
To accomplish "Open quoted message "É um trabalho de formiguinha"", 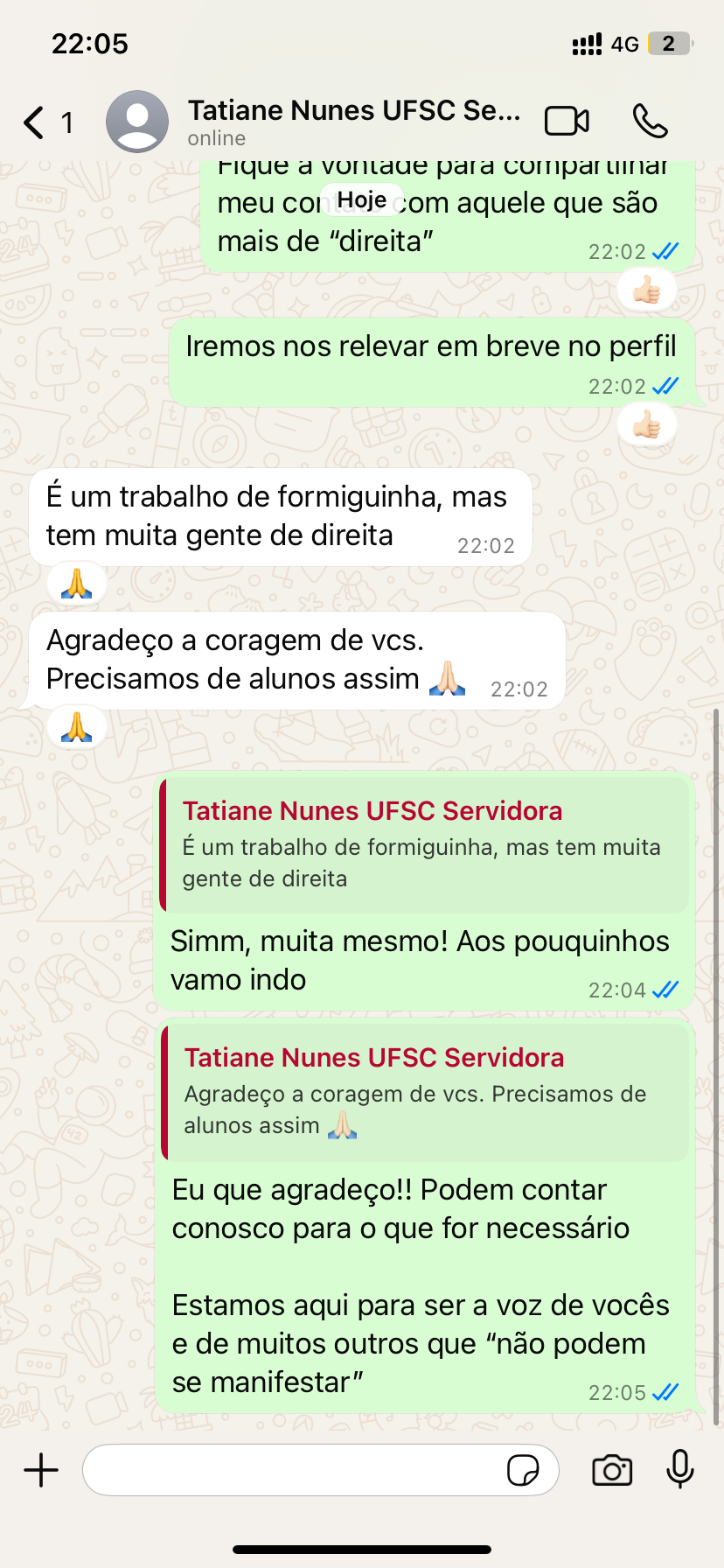I will coord(424,845).
